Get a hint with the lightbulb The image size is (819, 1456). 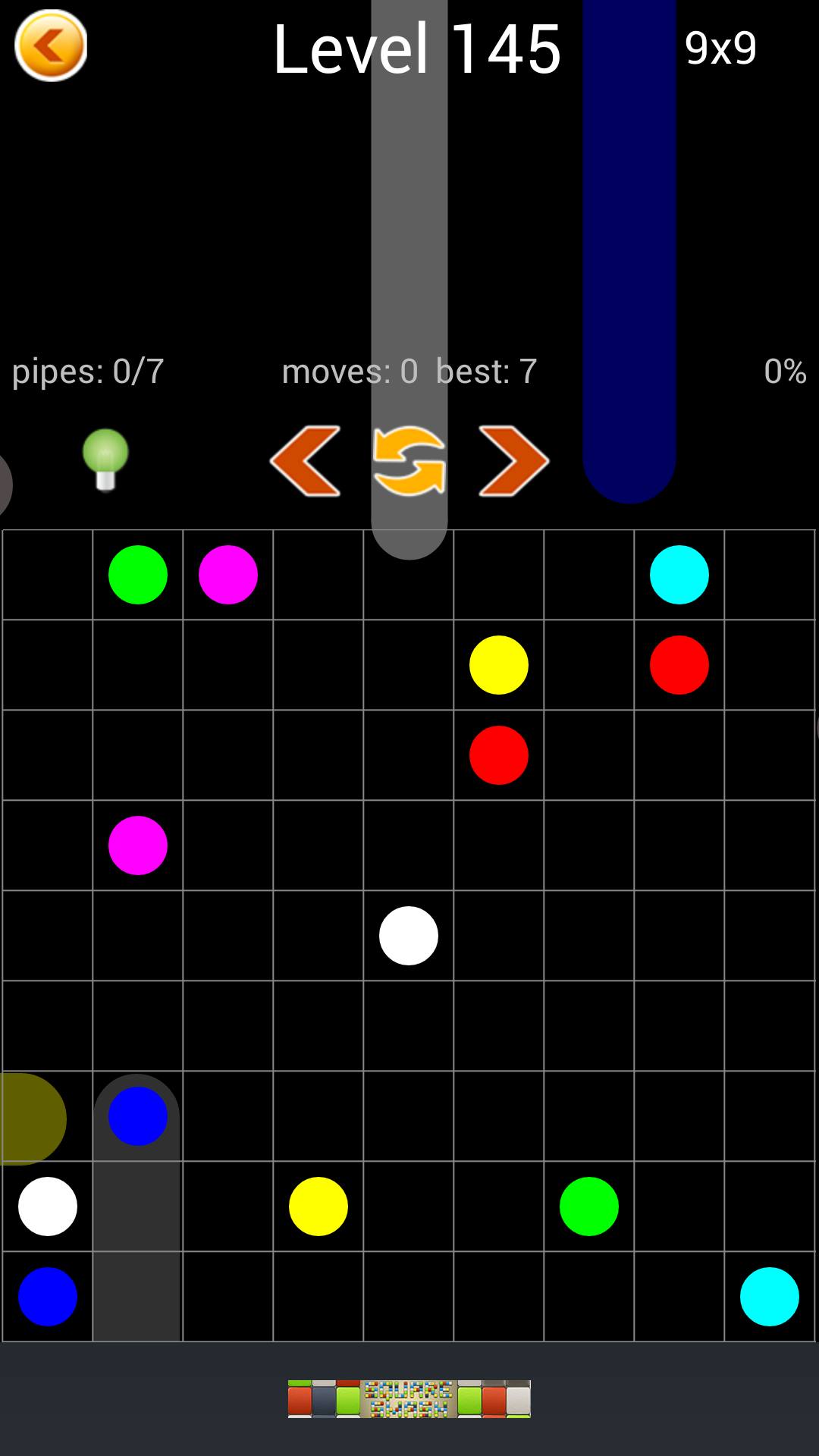tap(105, 460)
